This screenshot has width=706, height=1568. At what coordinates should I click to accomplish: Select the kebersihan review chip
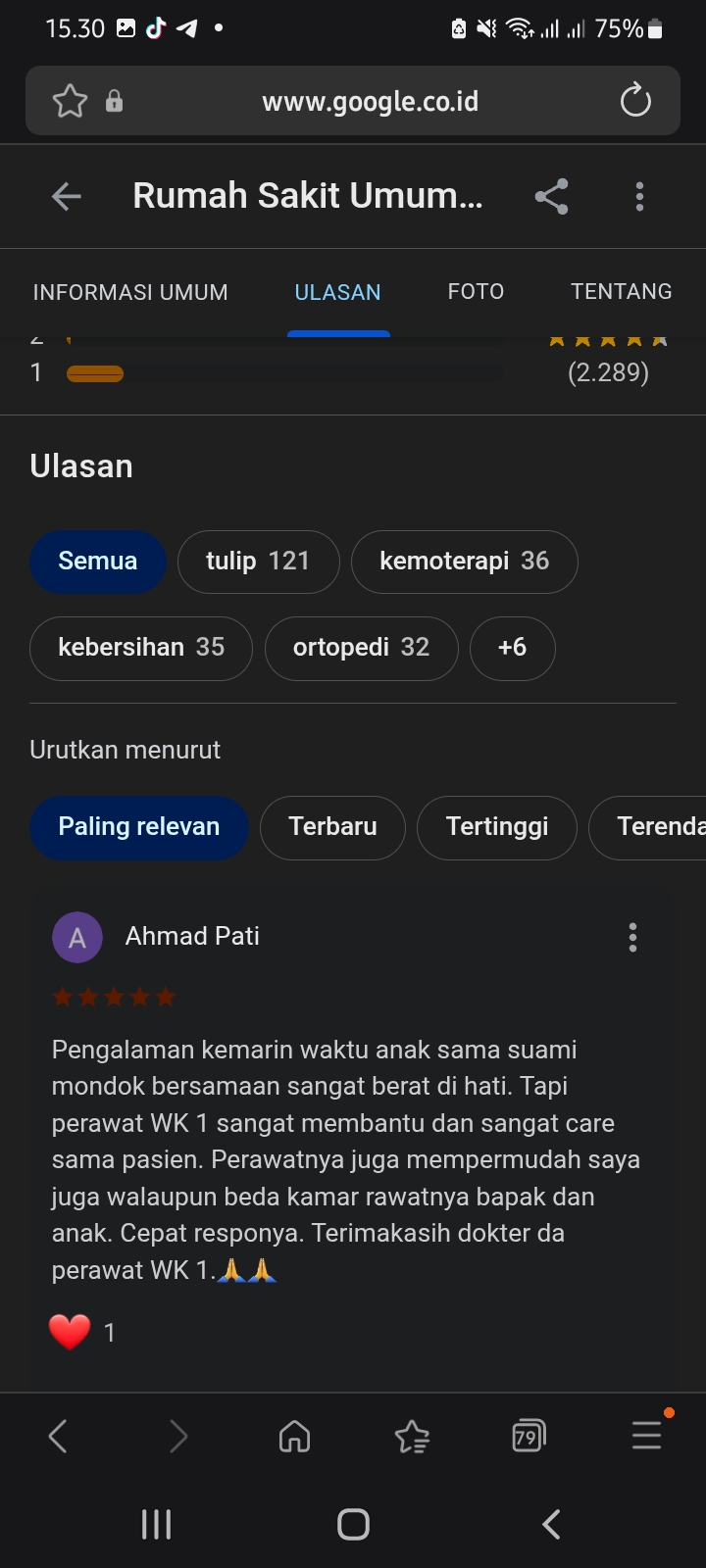[141, 648]
